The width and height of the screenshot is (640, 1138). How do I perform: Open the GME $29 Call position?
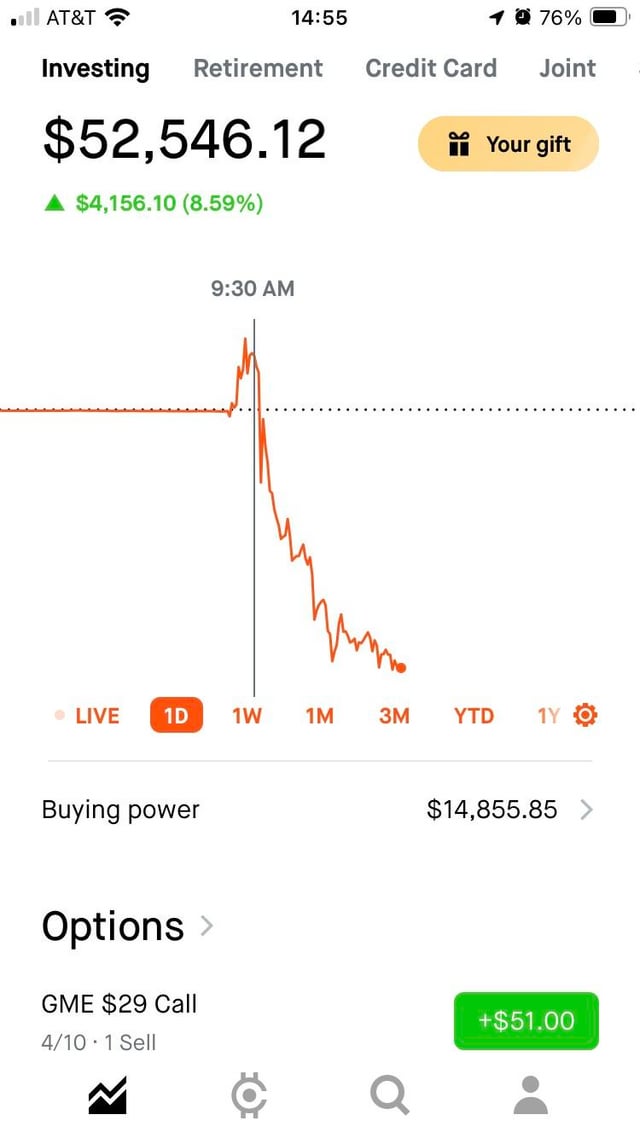[120, 1020]
